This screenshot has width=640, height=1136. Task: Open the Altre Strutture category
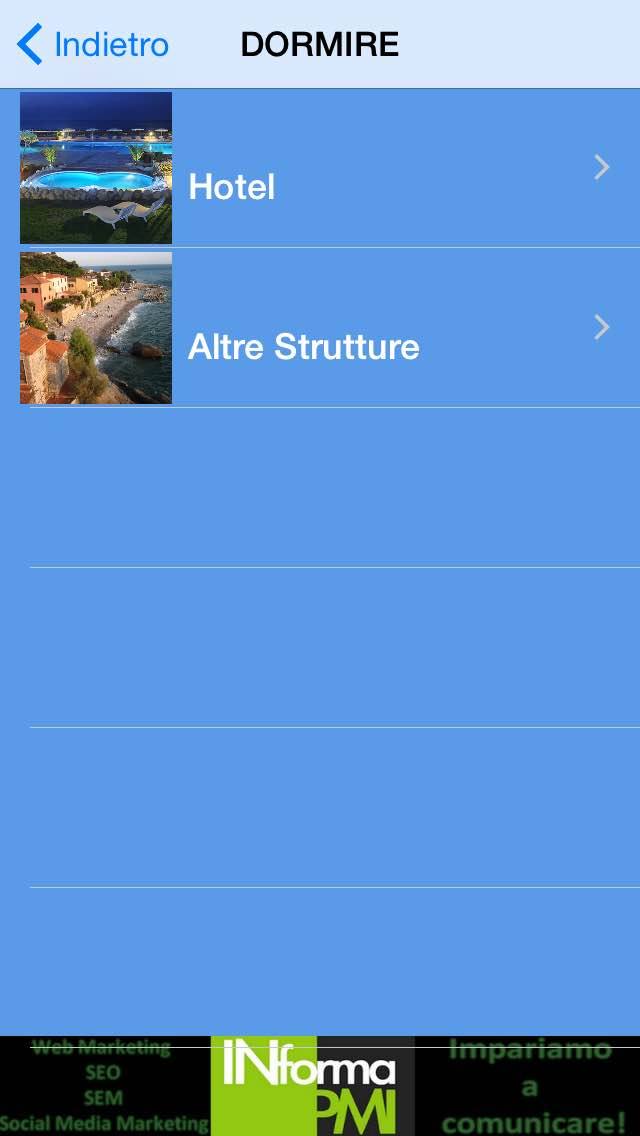coord(320,327)
